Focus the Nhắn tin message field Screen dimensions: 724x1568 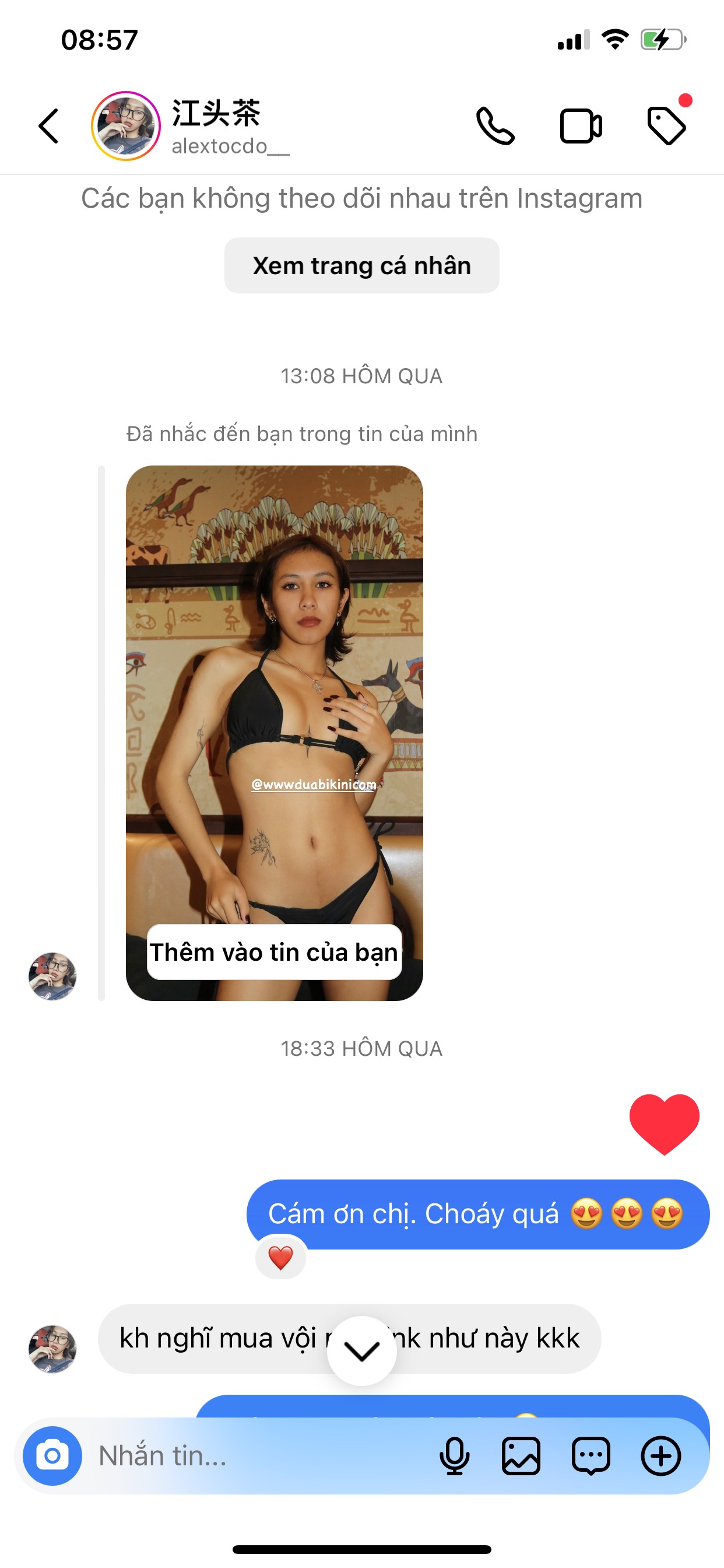[255, 1456]
